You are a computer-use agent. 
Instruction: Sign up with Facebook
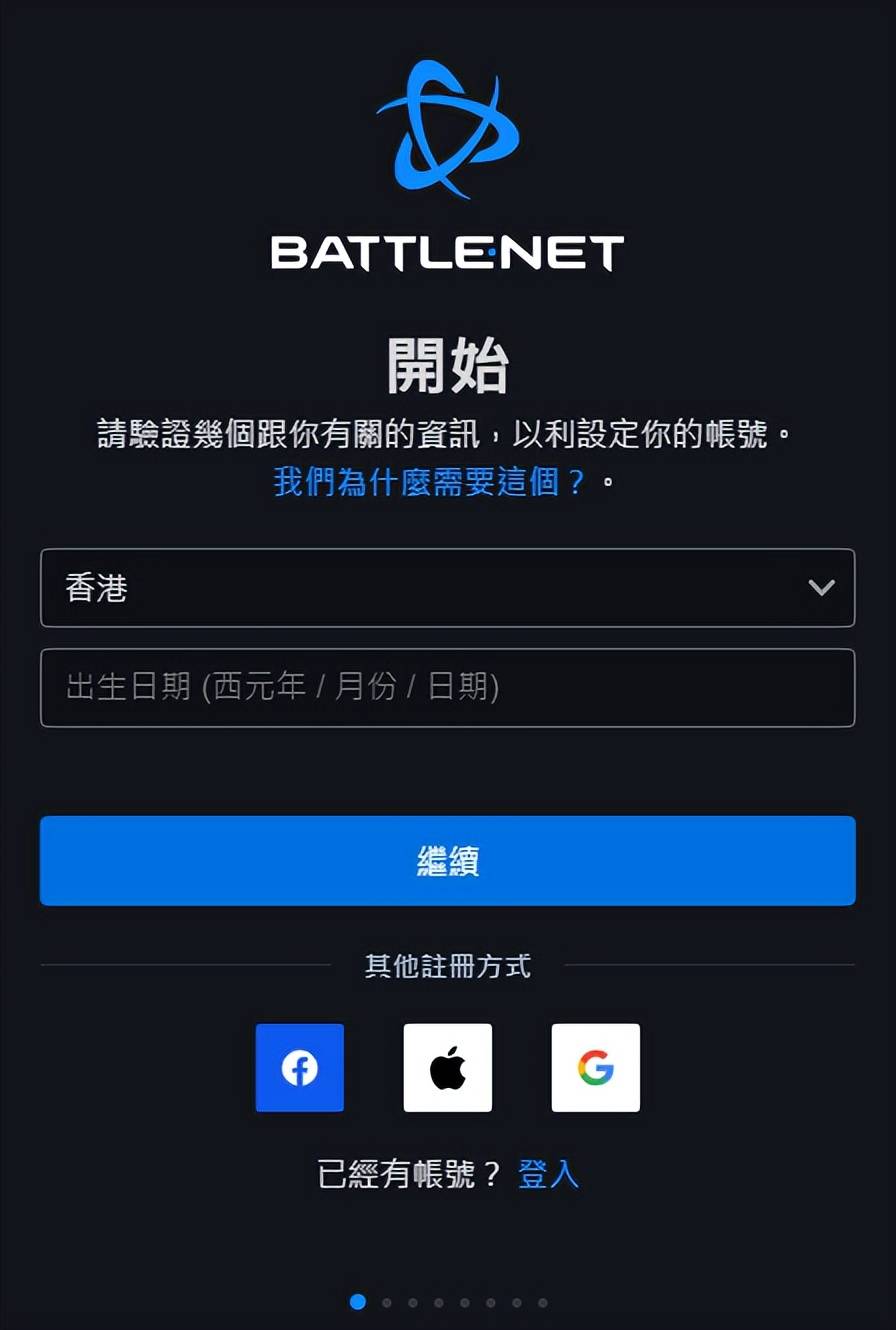(299, 1068)
